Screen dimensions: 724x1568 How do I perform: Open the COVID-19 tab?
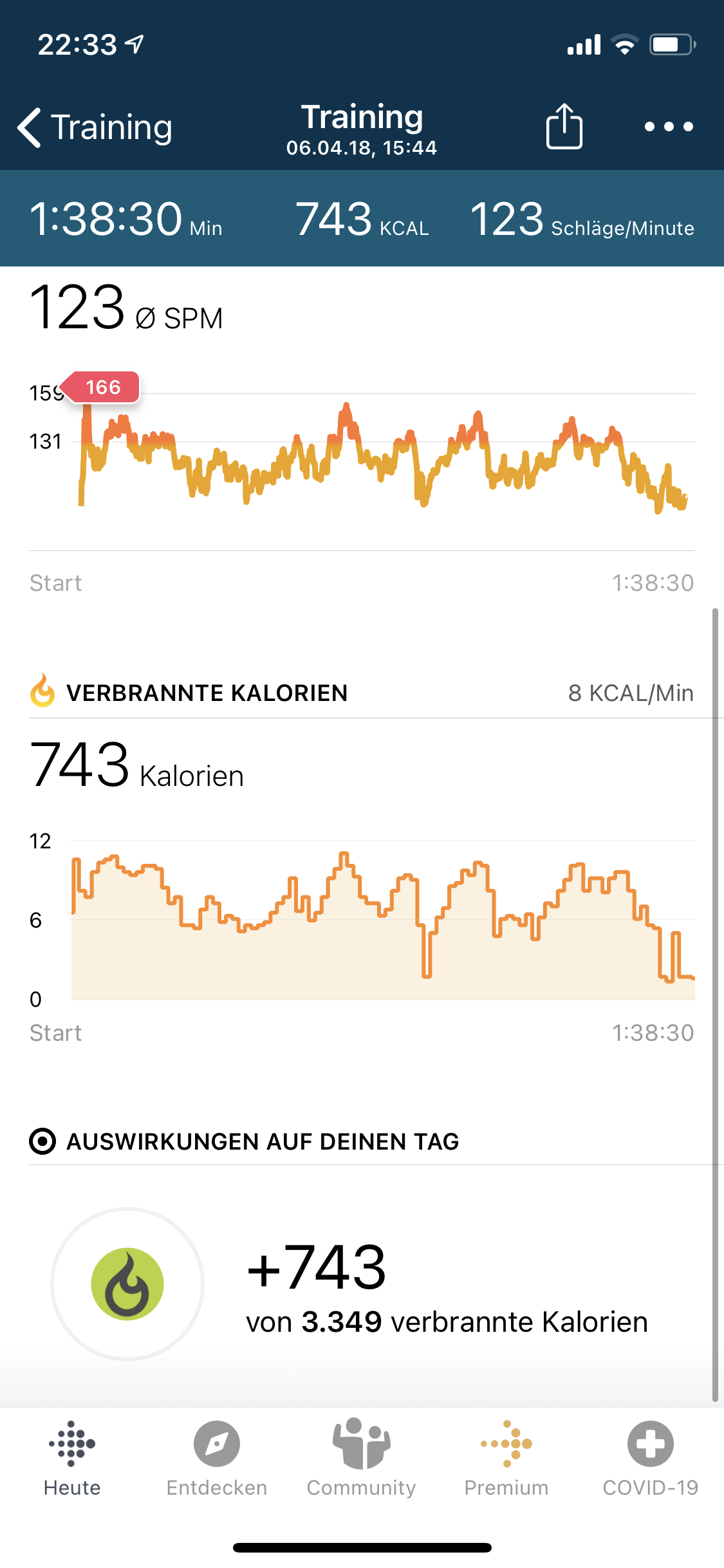tap(650, 1458)
